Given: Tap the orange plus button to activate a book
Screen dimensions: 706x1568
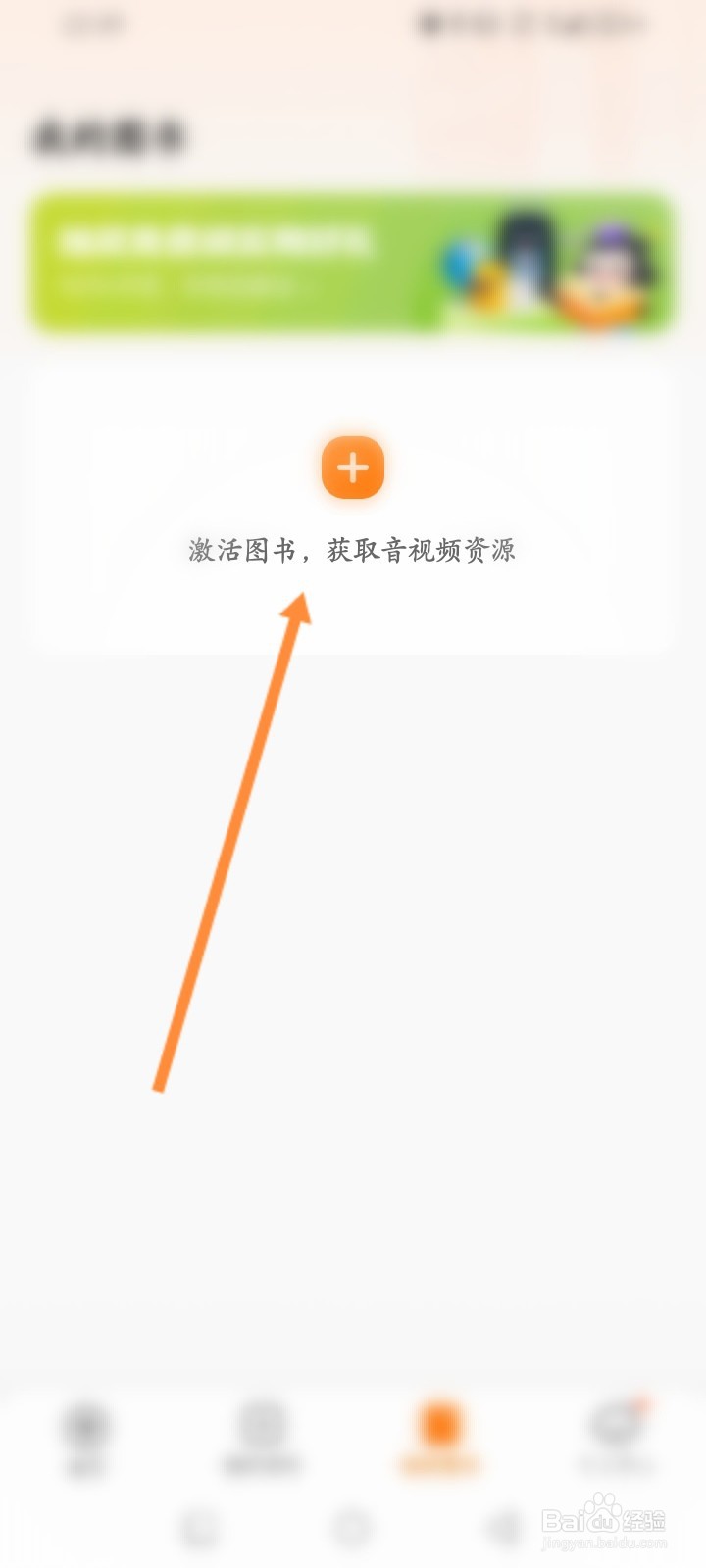Looking at the screenshot, I should pos(351,468).
